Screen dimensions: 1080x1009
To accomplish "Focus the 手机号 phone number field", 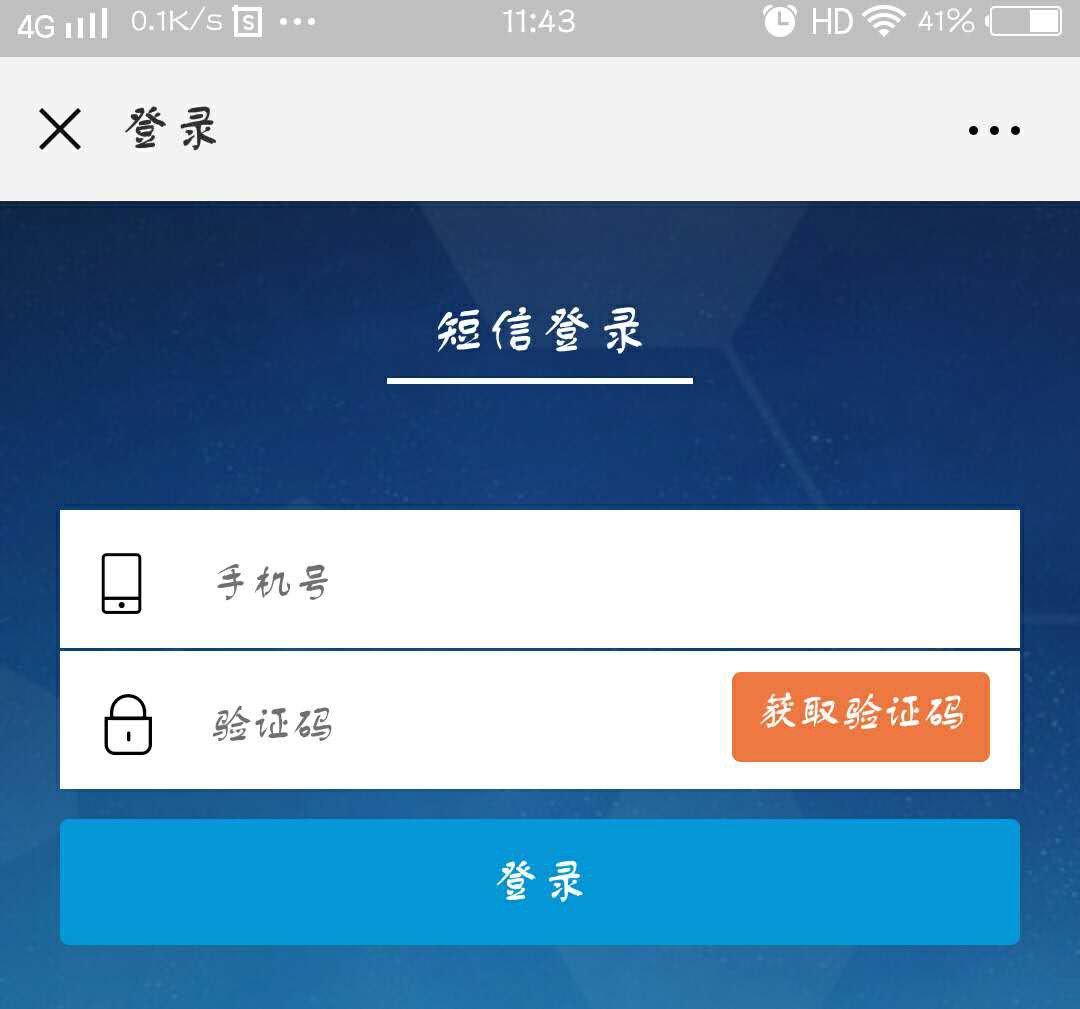I will [x=600, y=581].
